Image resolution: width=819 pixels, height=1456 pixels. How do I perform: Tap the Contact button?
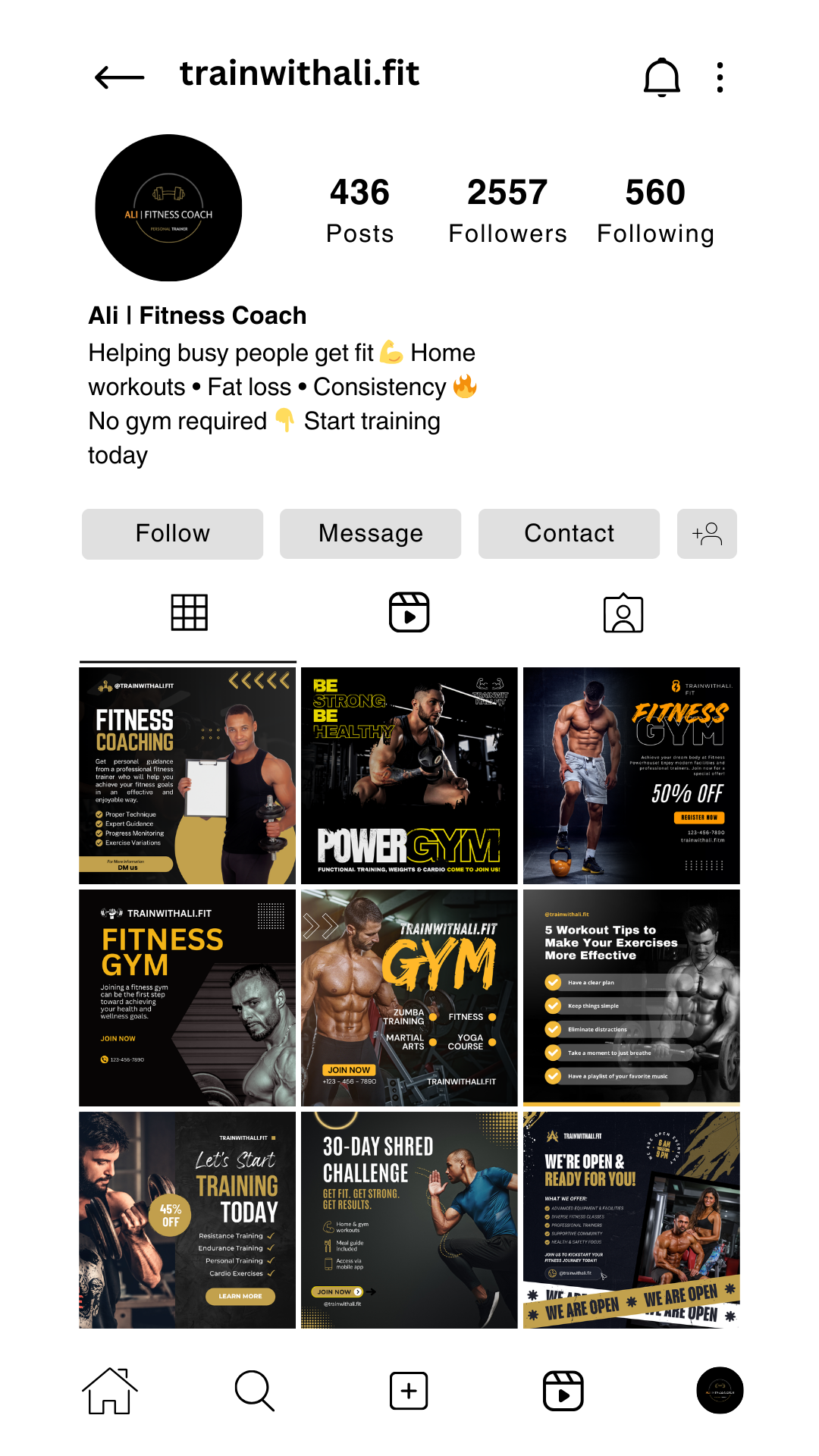(569, 533)
